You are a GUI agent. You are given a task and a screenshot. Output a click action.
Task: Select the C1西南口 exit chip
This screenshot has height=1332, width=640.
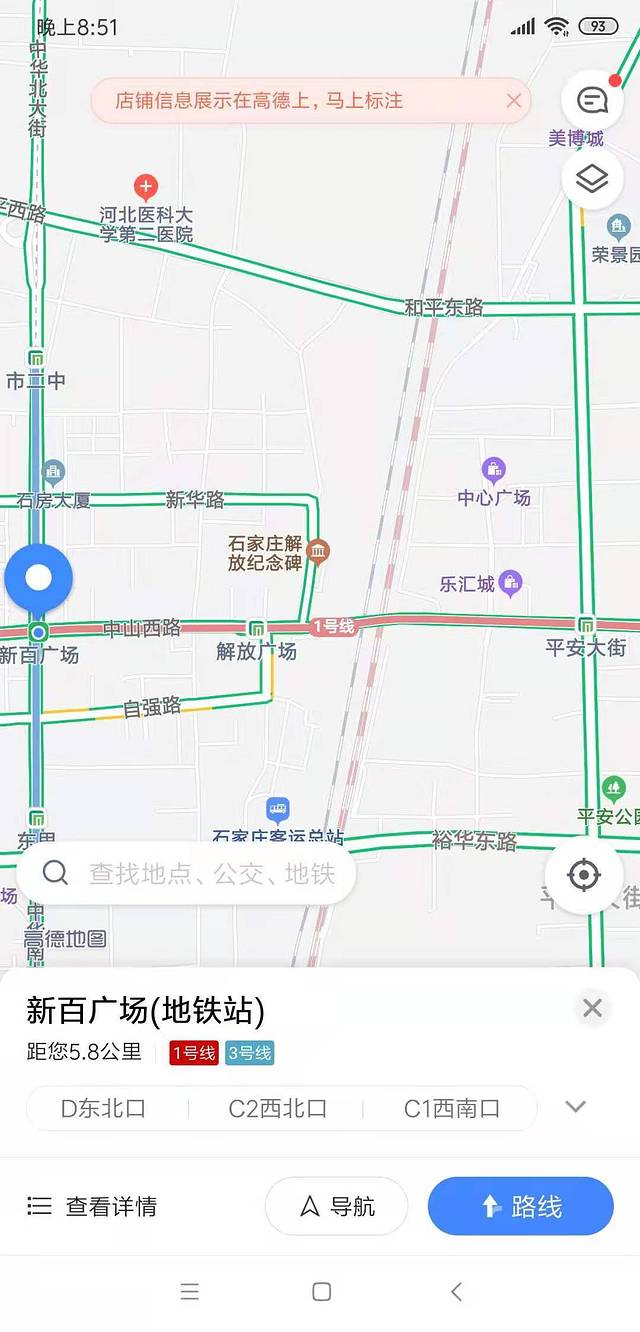click(x=451, y=1108)
